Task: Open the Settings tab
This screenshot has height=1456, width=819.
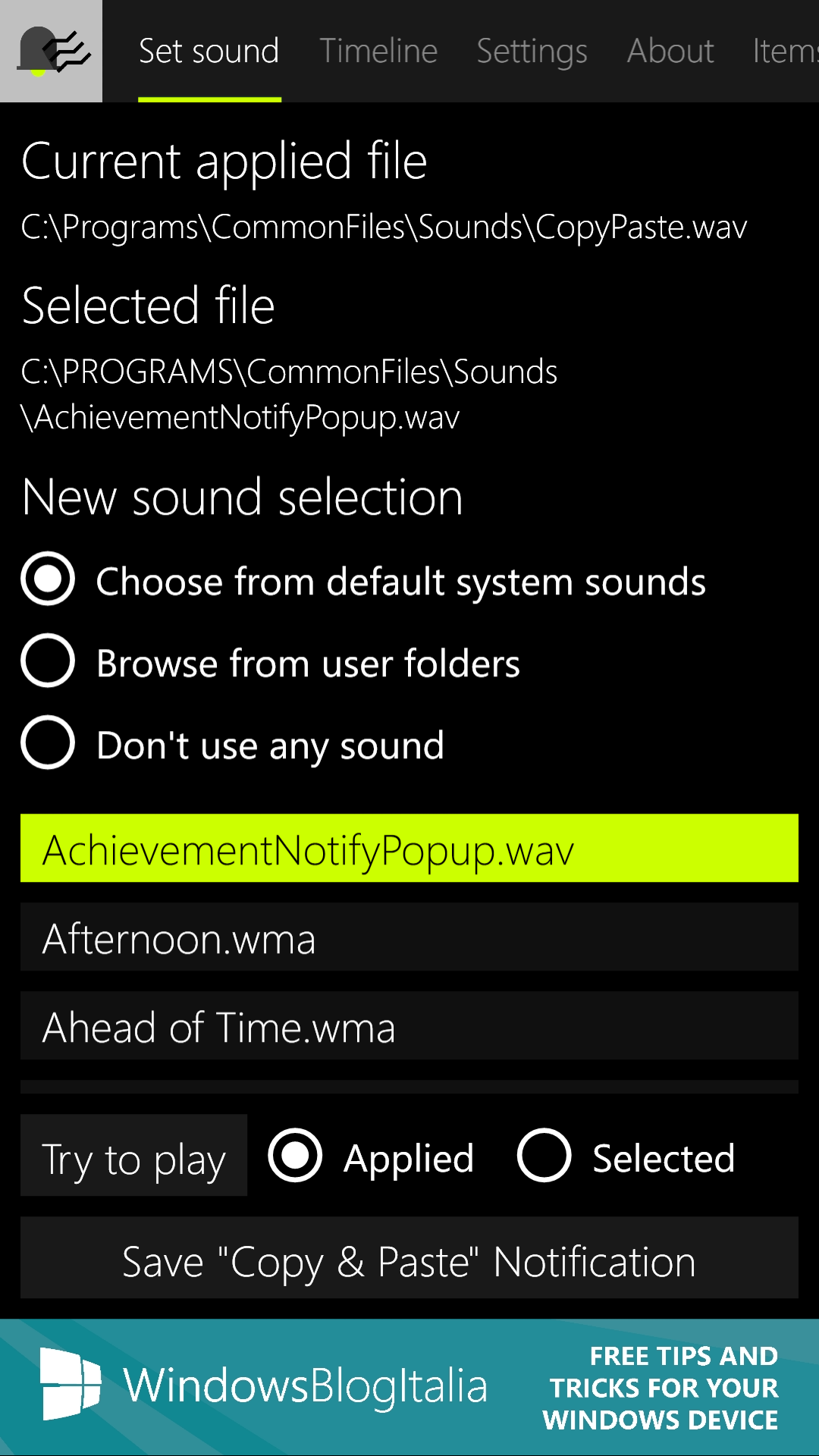Action: [532, 52]
